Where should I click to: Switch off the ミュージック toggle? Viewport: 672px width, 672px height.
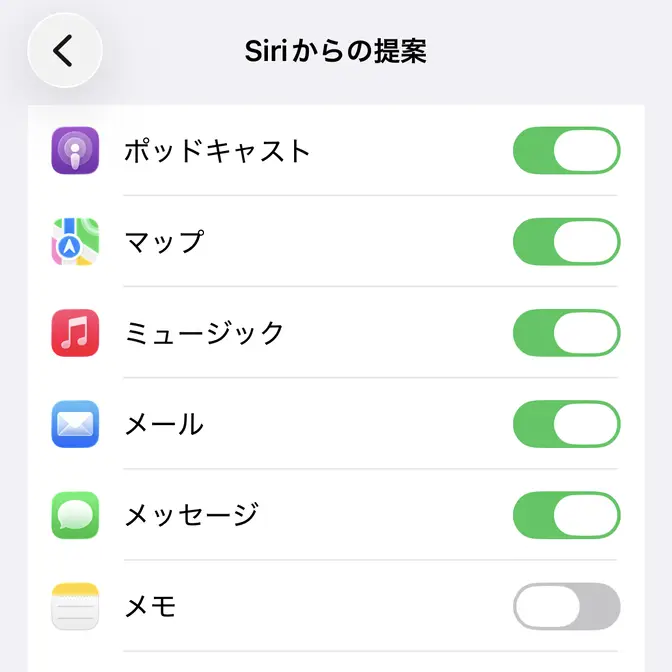point(566,333)
